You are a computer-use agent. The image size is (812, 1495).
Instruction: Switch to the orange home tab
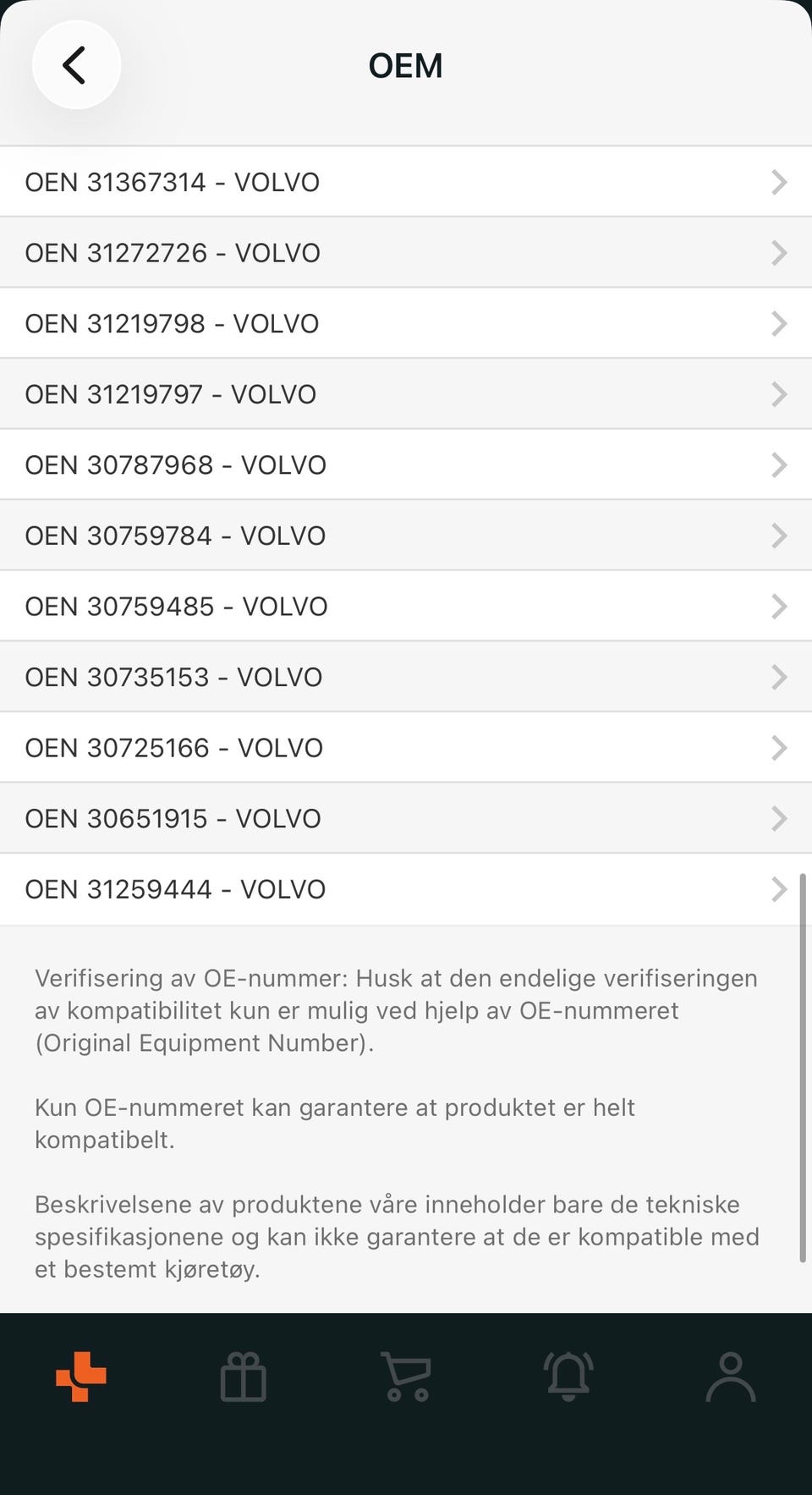81,1377
